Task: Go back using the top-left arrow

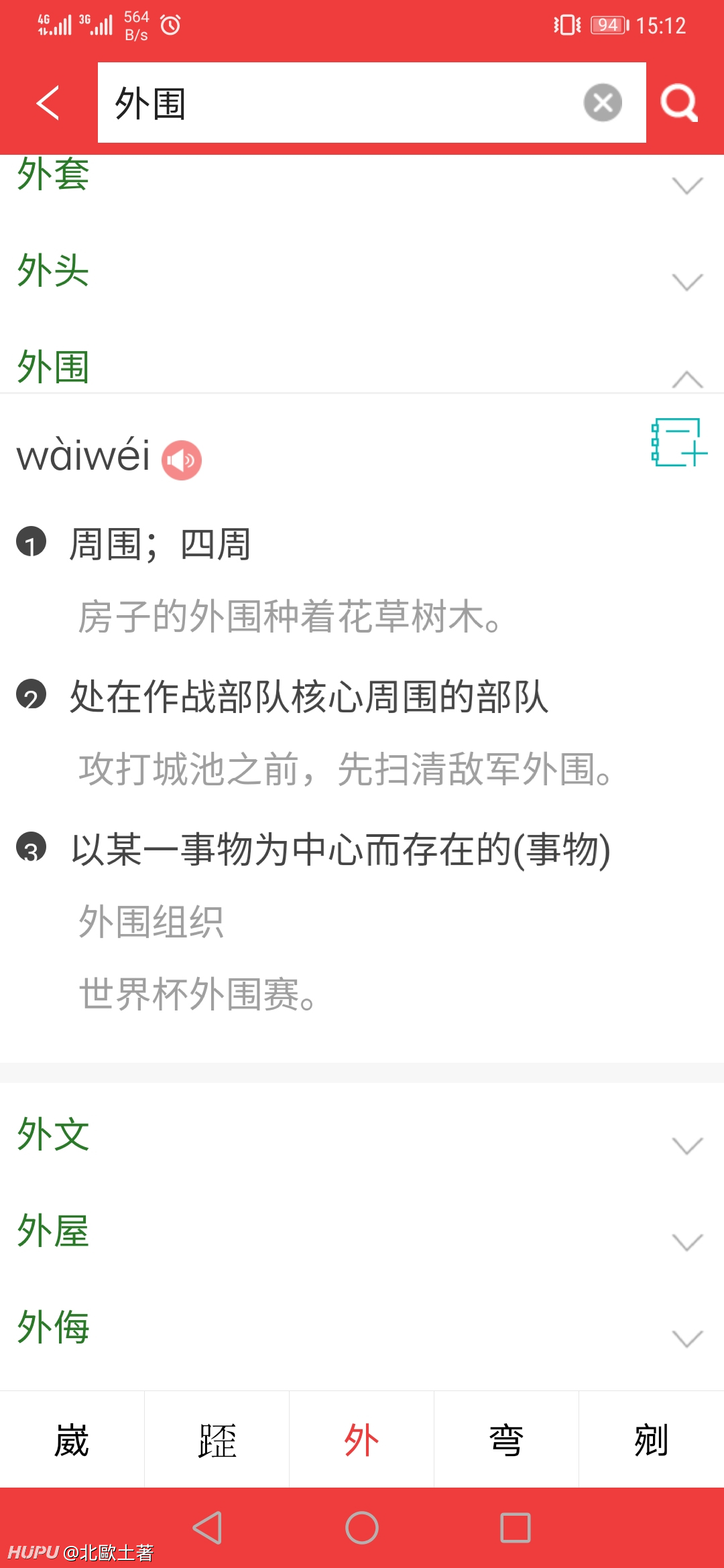Action: click(48, 103)
